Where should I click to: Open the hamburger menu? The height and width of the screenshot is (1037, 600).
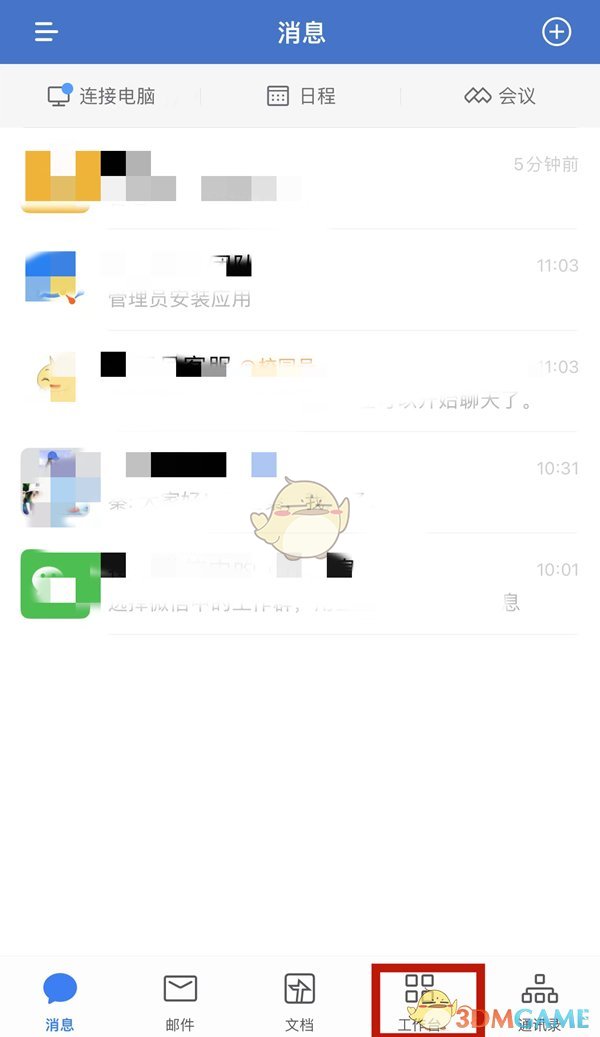coord(46,32)
